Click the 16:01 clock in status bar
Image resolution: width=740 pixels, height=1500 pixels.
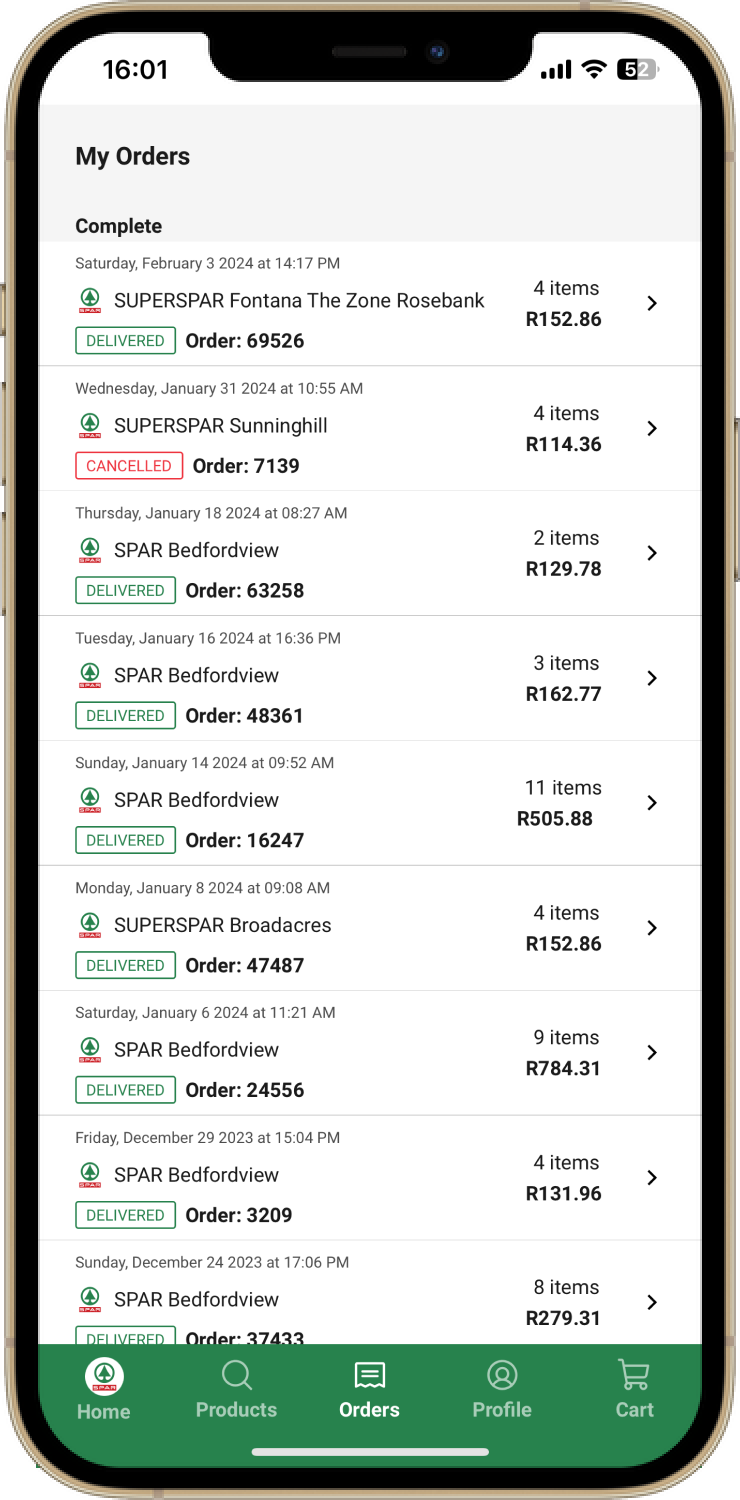(136, 69)
